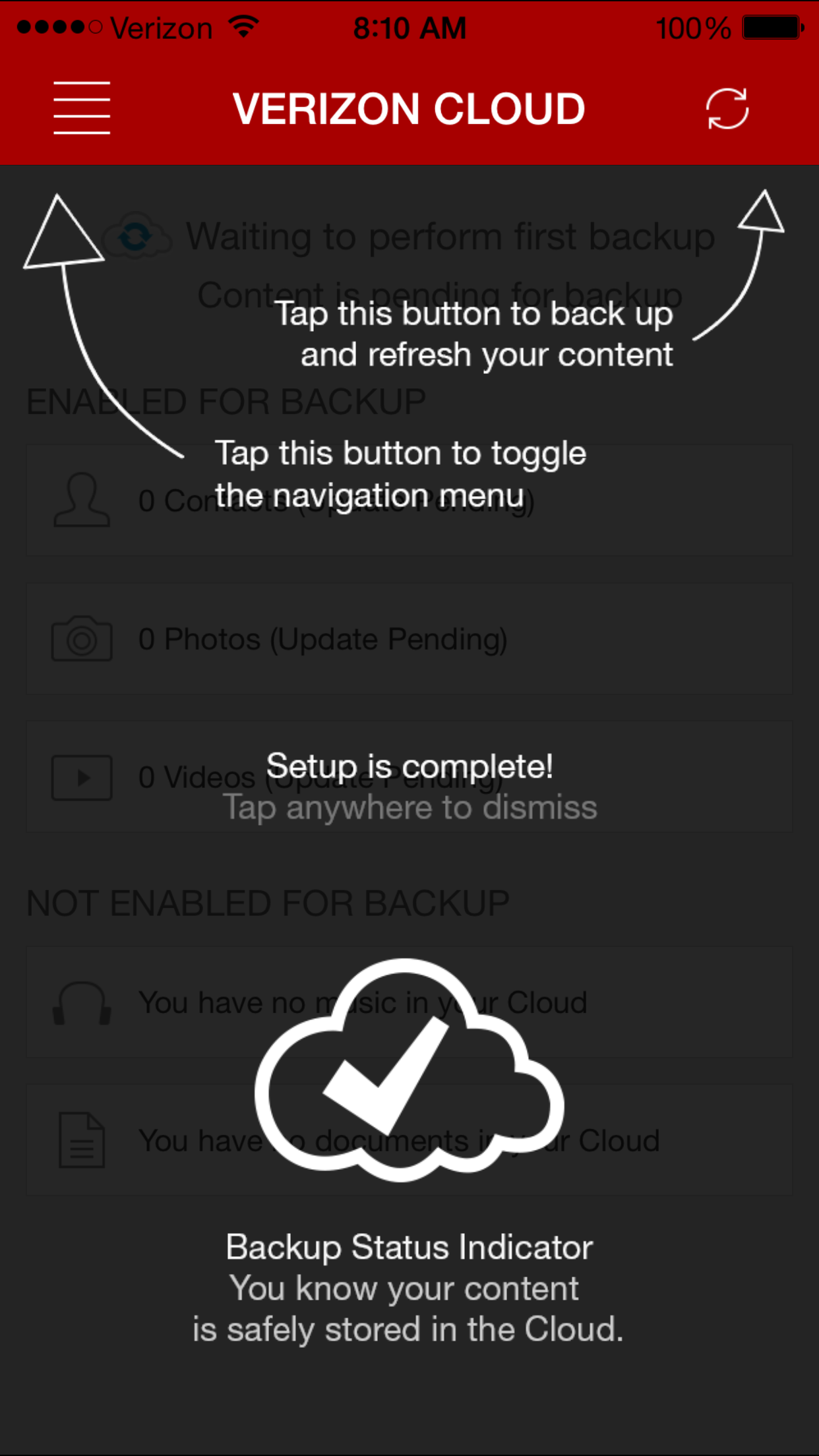Open the navigation menu button
819x1456 pixels.
coord(82,108)
